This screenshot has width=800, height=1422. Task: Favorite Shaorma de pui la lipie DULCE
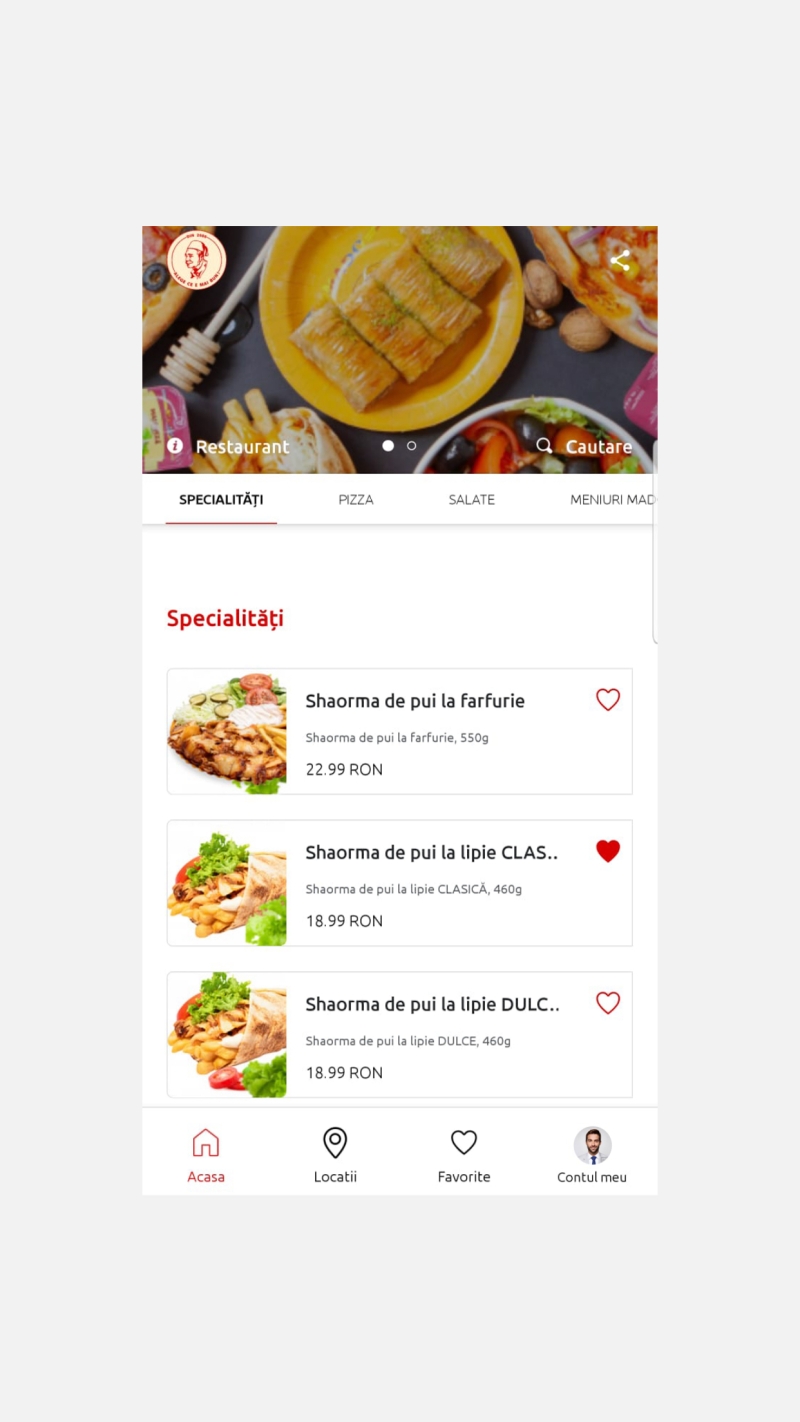point(608,1003)
